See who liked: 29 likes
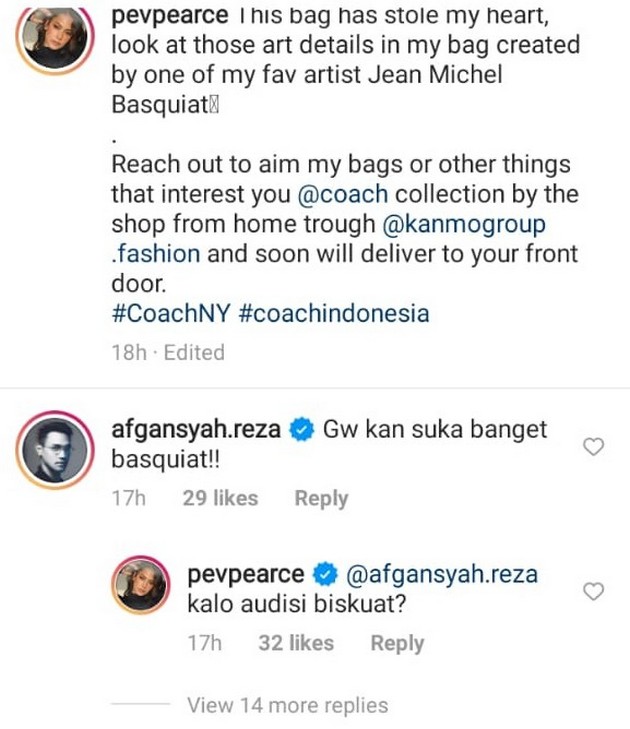 220,499
